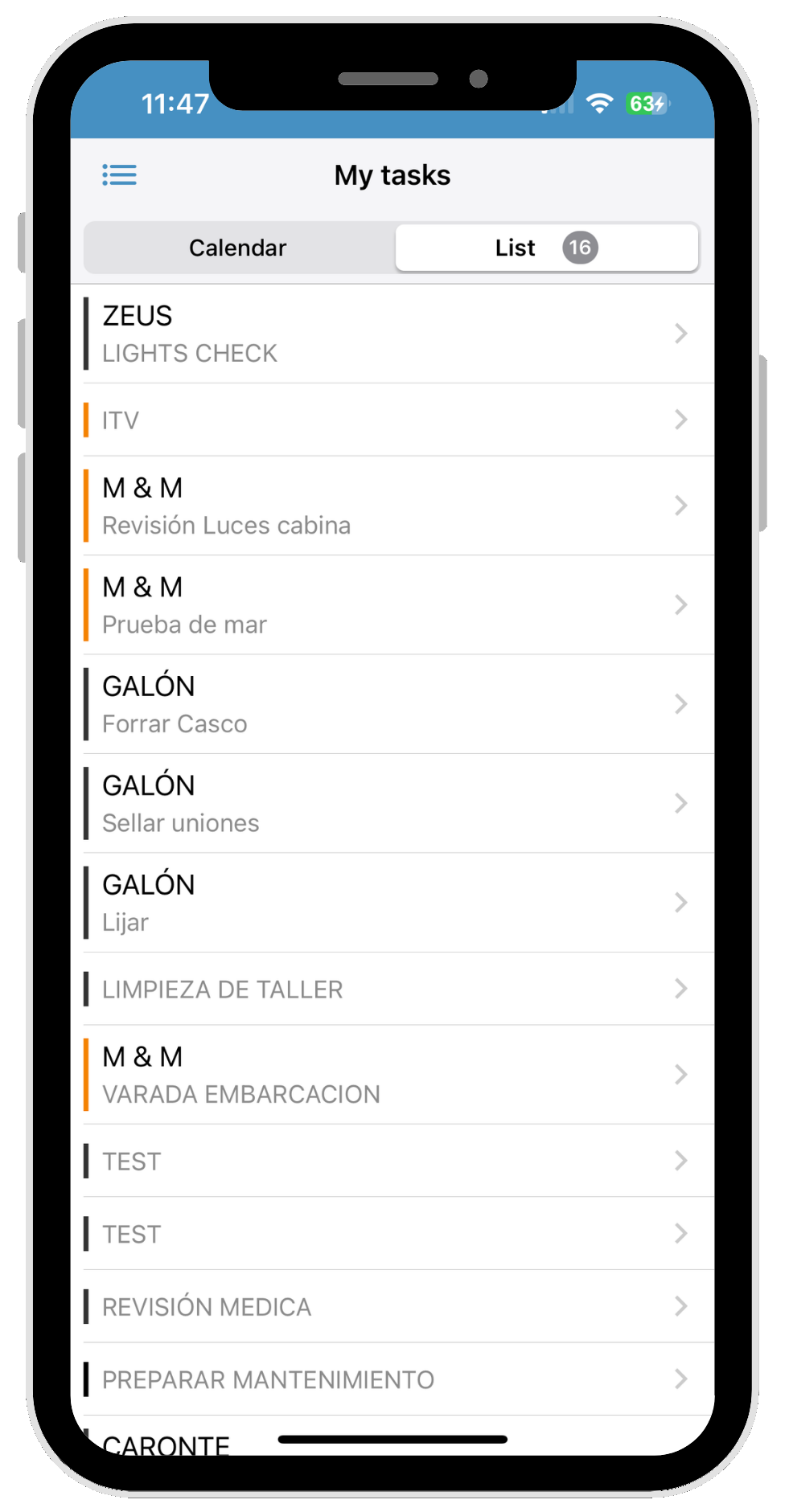This screenshot has height=1512, width=789.
Task: Open M & M Prueba de mar
Action: coord(392,604)
